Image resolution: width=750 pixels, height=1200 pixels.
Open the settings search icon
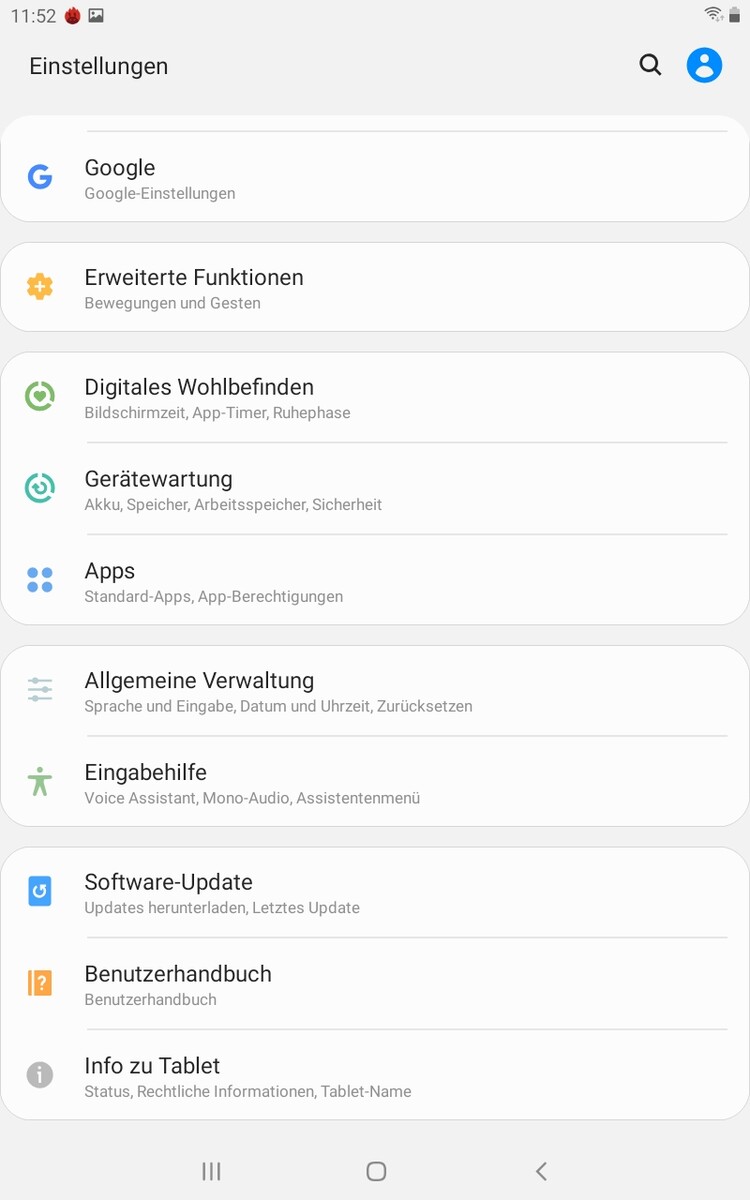650,66
